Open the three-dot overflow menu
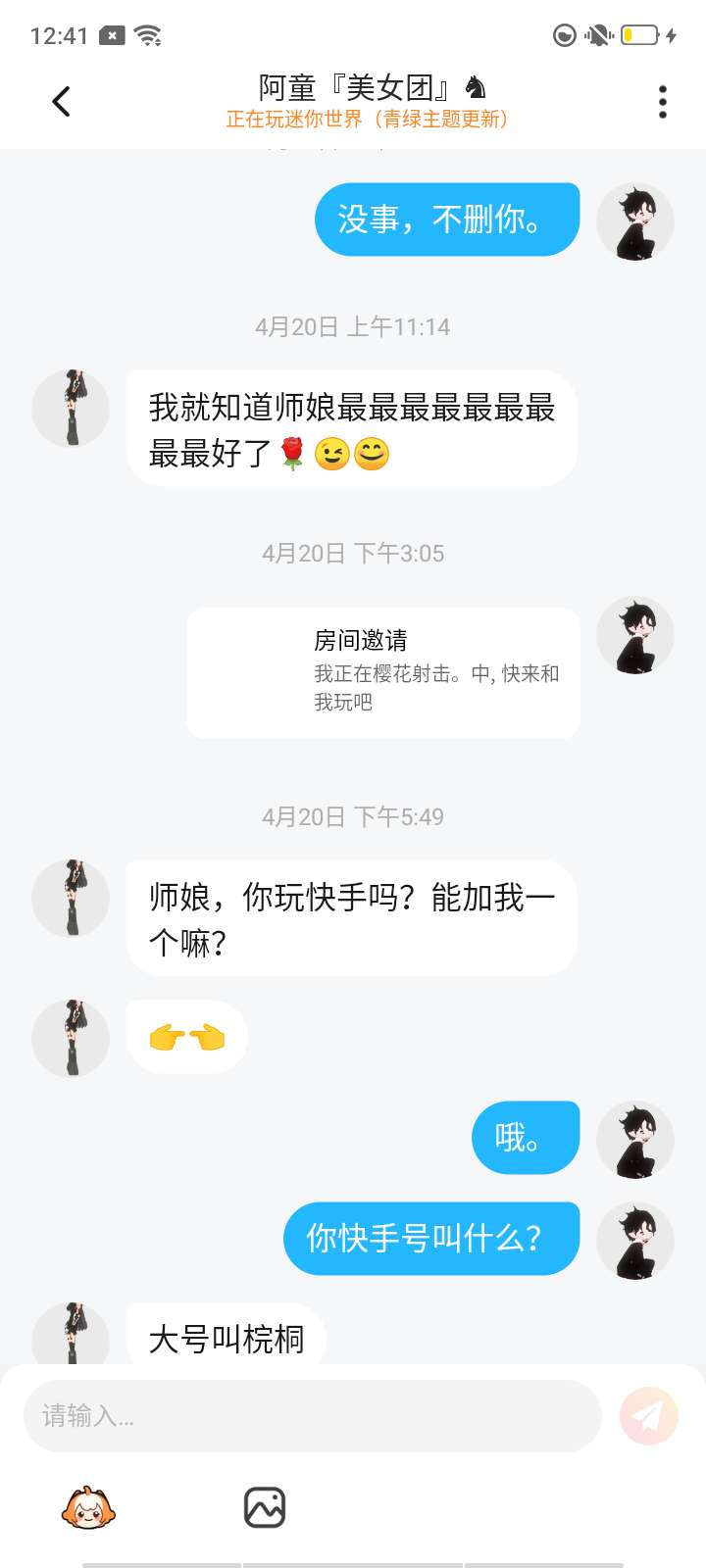The height and width of the screenshot is (1568, 706). 663,102
